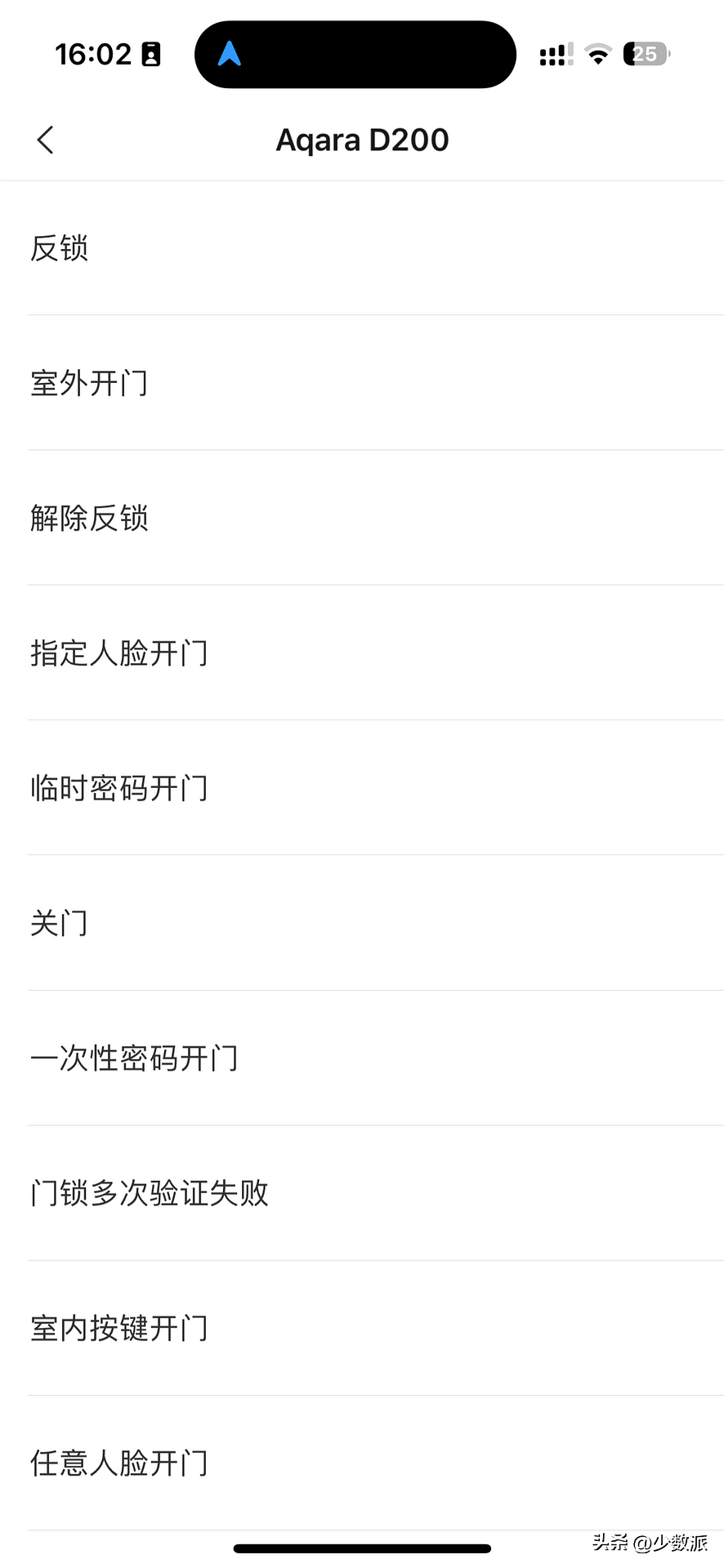Open 任意人脸开门 option
This screenshot has height=1568, width=724.
pos(362,1463)
